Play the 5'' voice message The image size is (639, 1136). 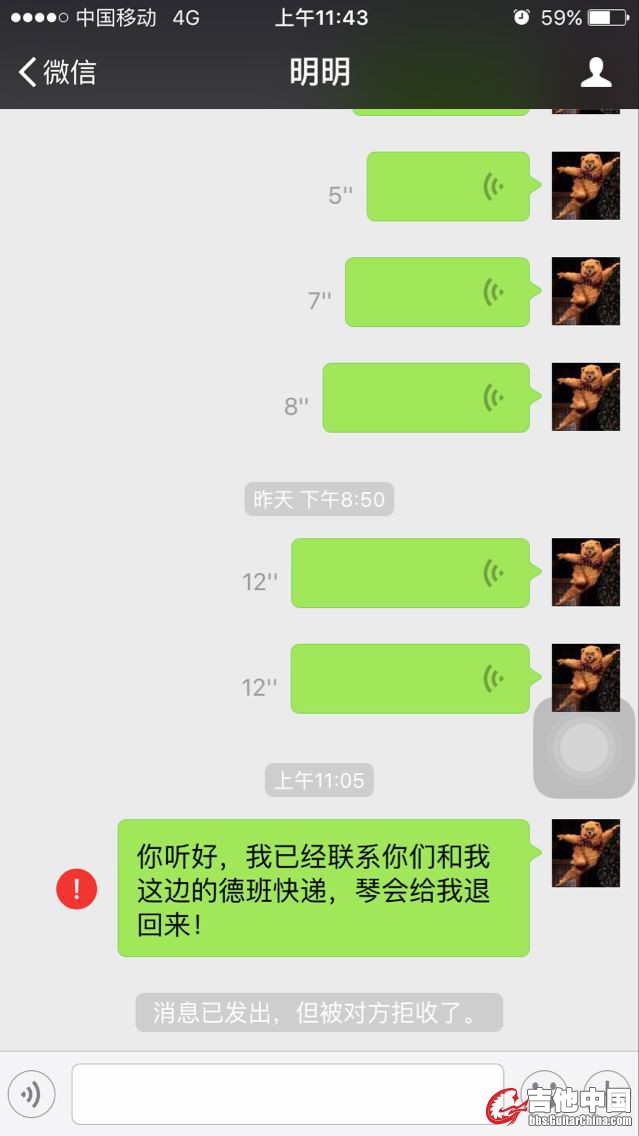pyautogui.click(x=448, y=186)
